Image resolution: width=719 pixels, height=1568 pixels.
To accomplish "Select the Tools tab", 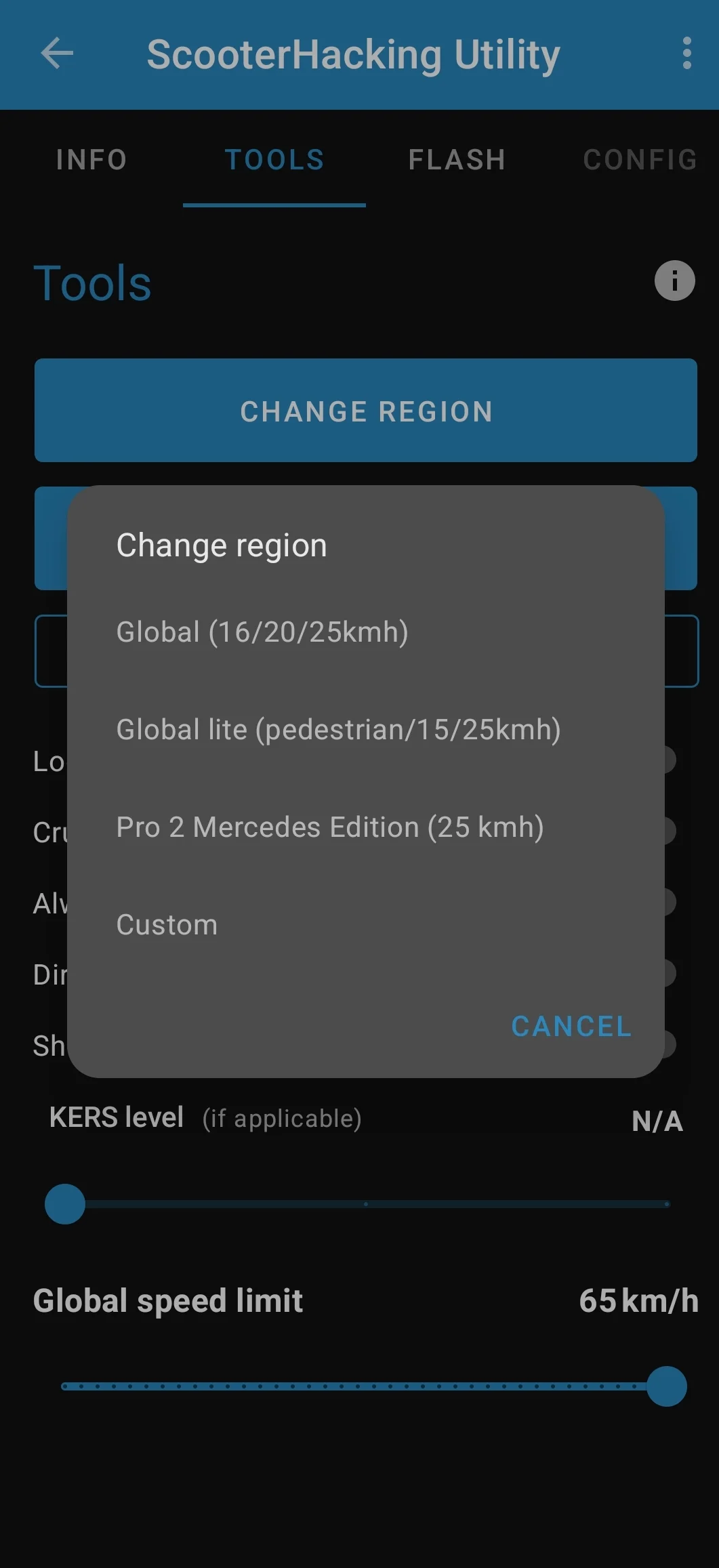I will pyautogui.click(x=274, y=160).
